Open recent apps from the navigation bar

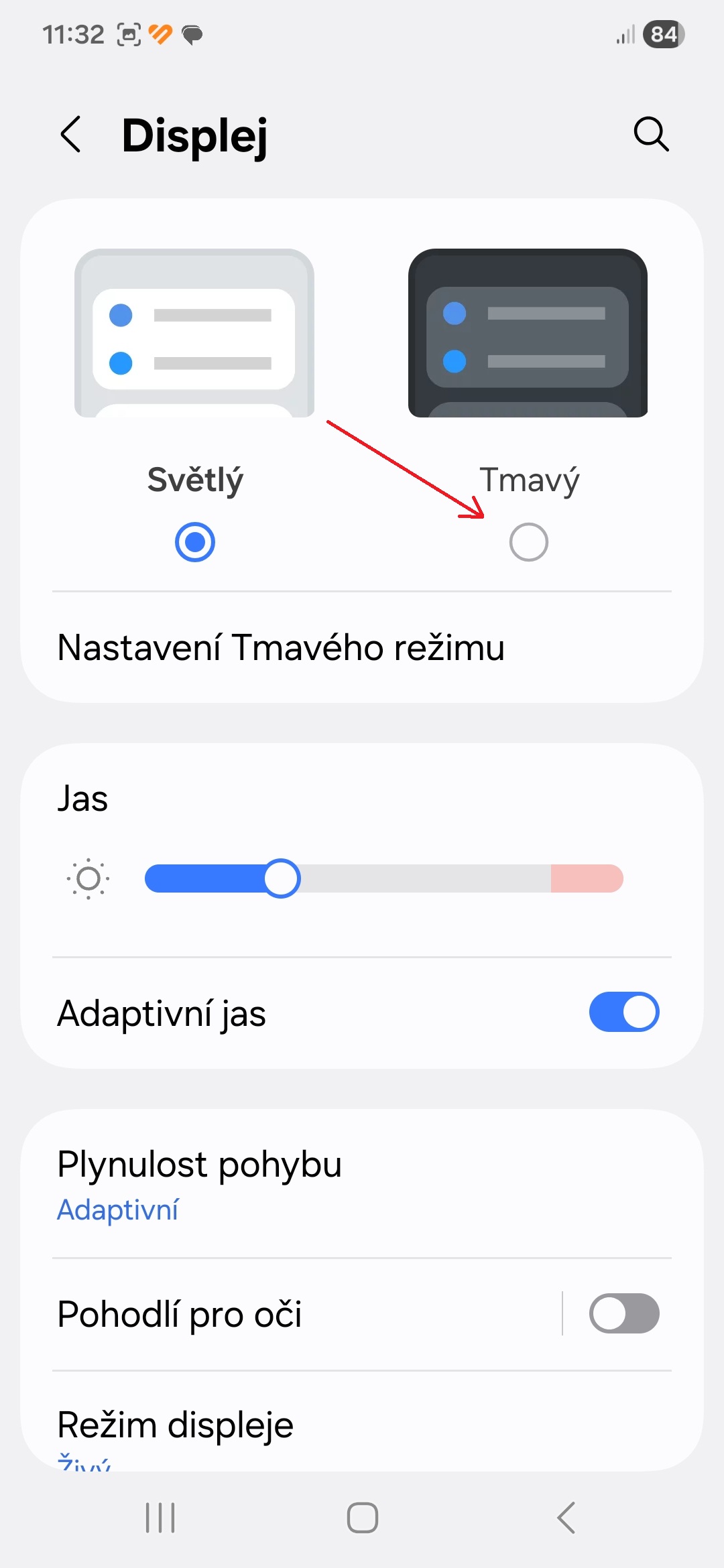click(160, 1518)
